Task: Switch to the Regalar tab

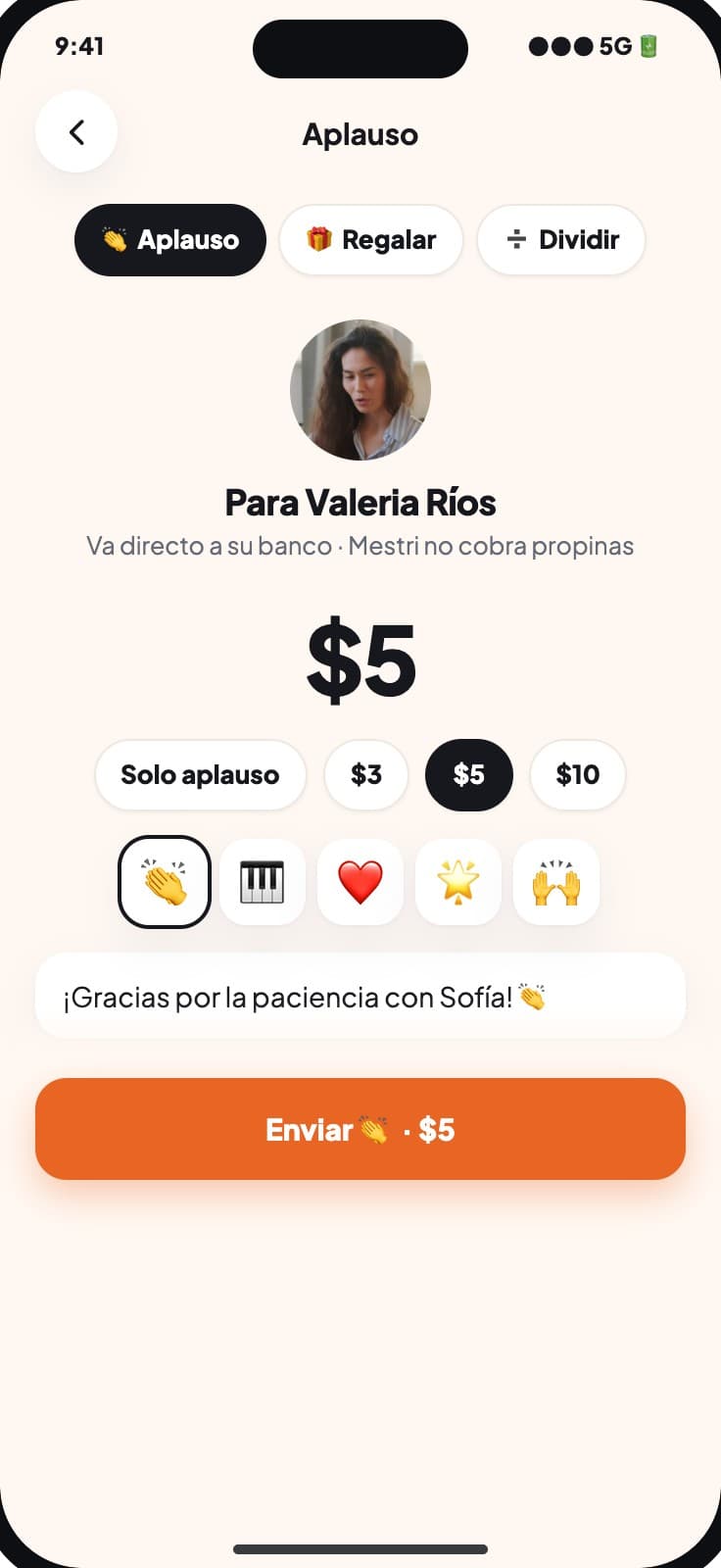Action: 371,240
